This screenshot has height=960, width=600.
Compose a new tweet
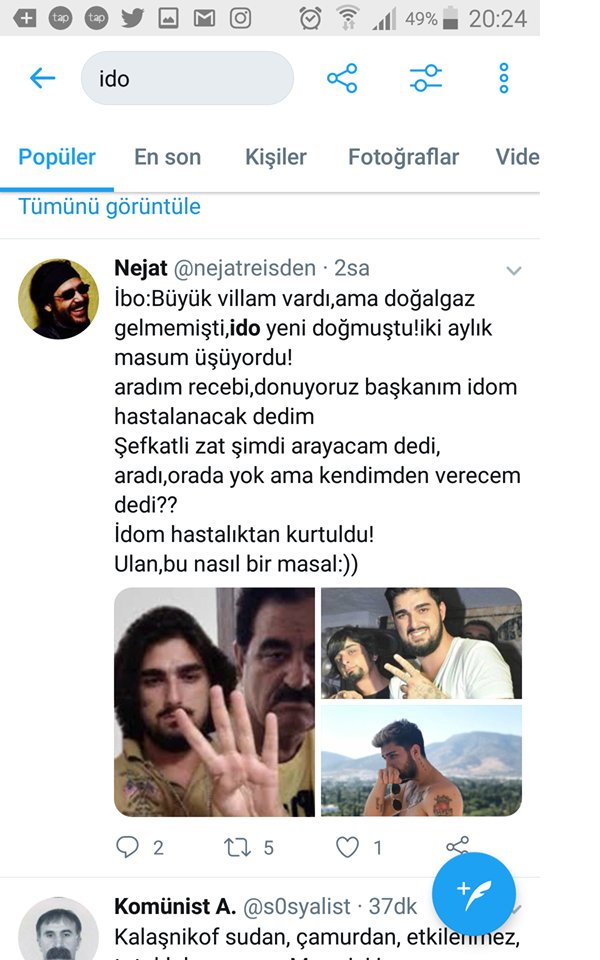tap(474, 893)
